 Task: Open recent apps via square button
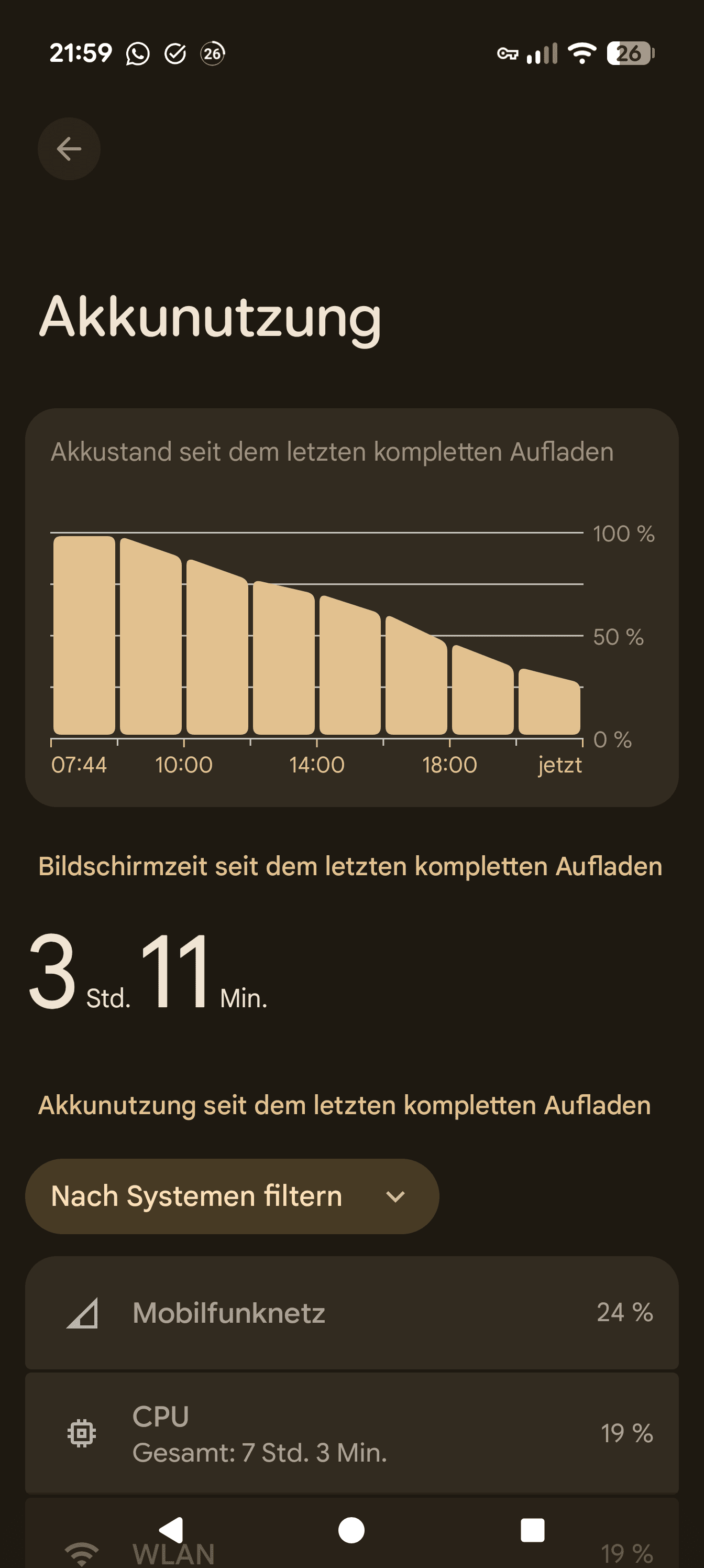click(x=532, y=1530)
